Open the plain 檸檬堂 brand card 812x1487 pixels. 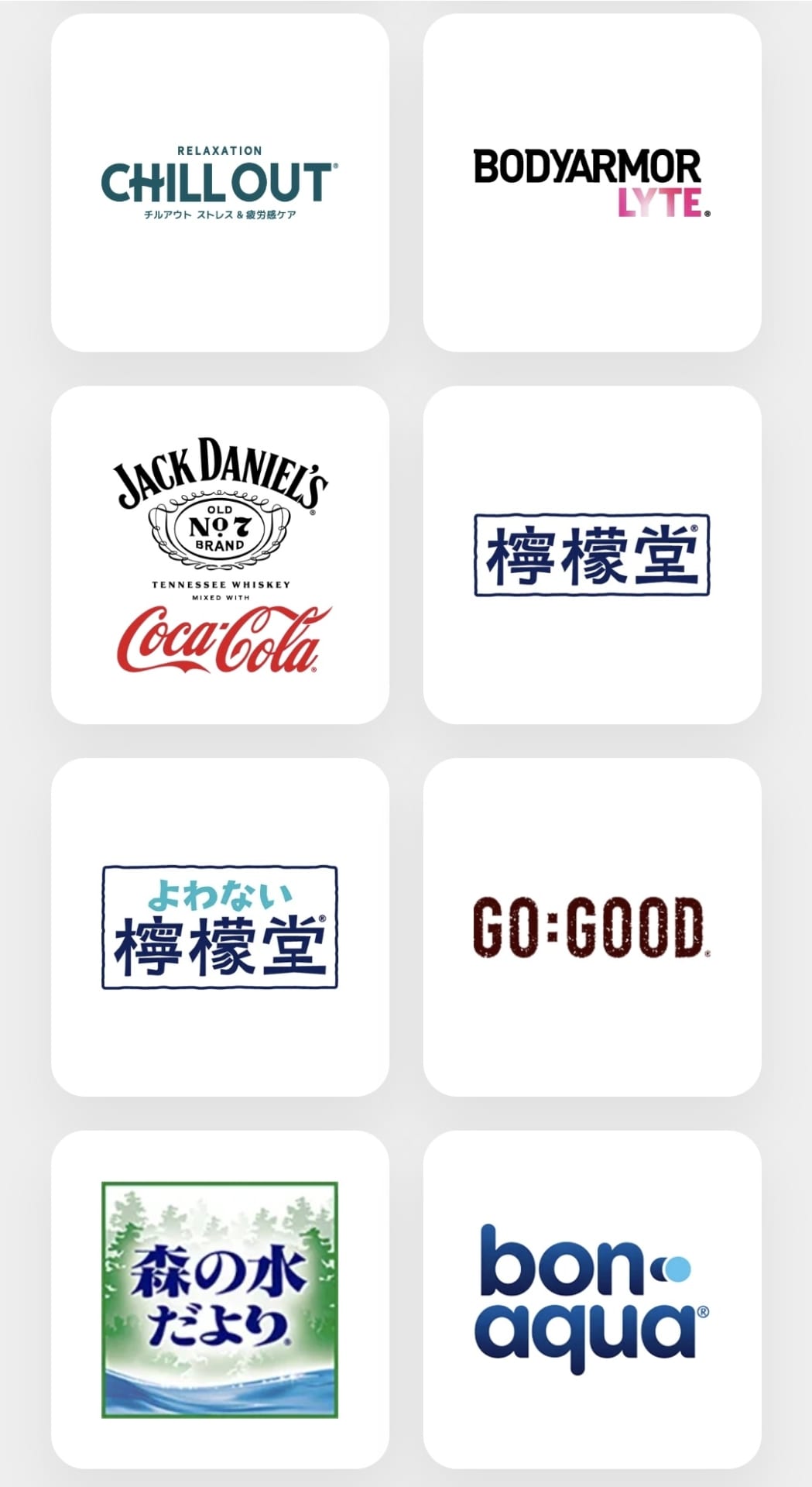(592, 555)
